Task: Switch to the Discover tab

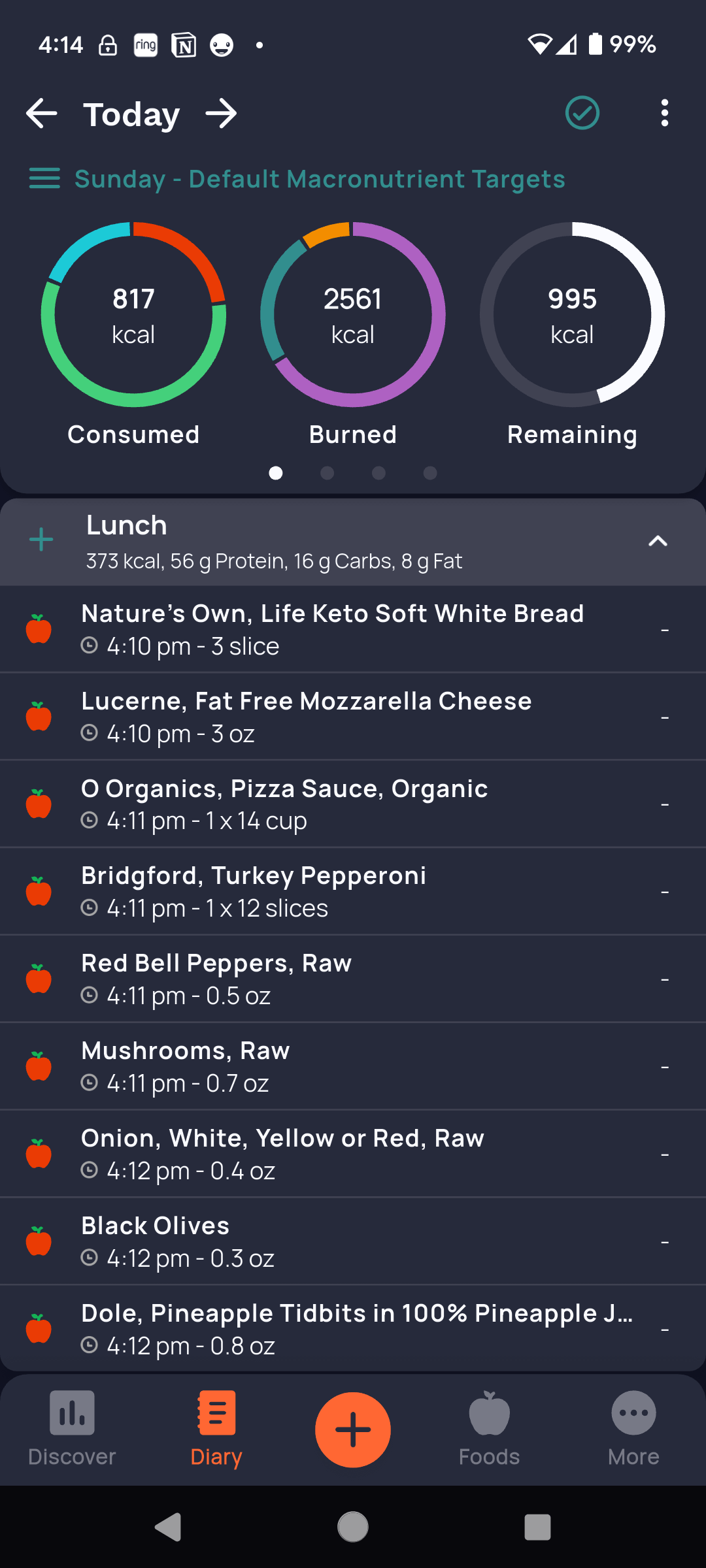Action: (72, 1429)
